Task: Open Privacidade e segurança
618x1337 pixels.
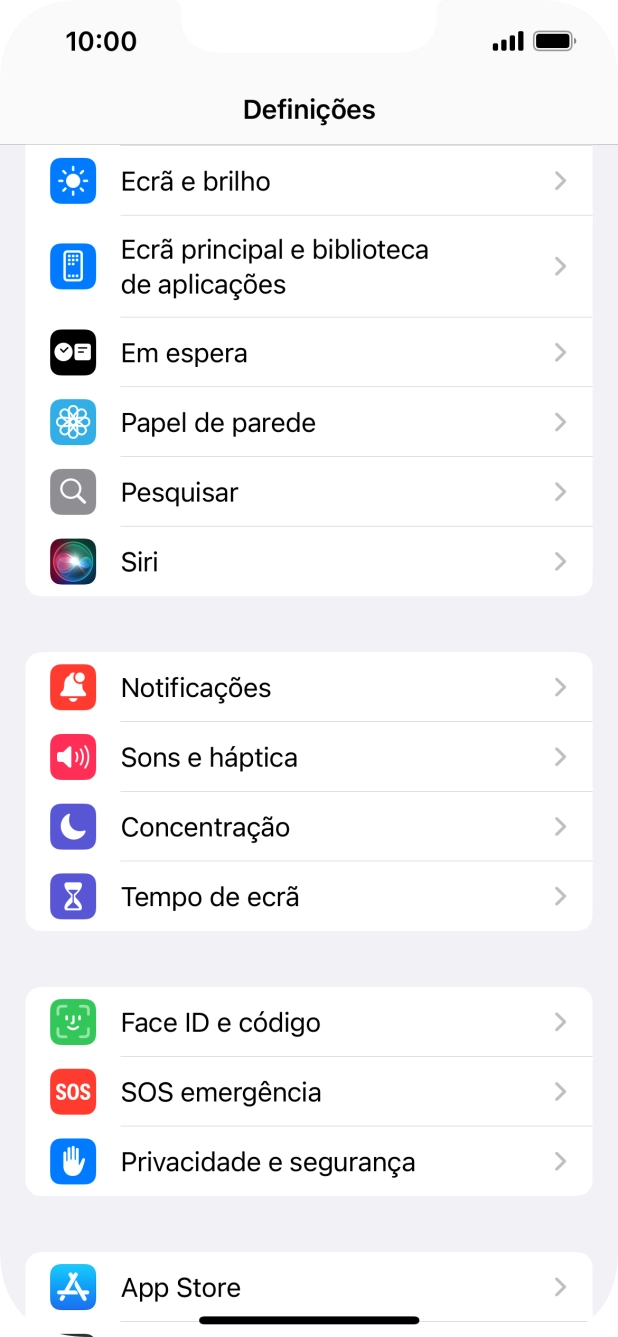Action: 309,1162
